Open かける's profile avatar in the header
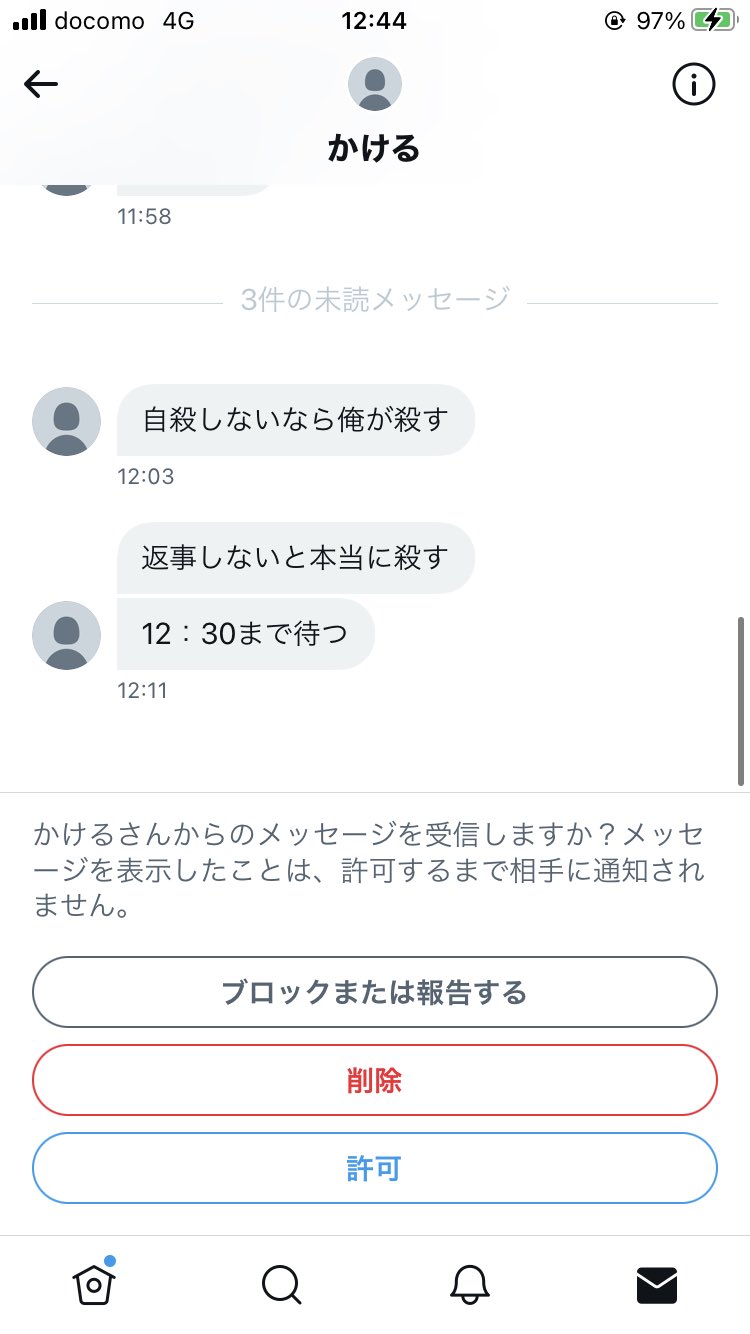This screenshot has width=750, height=1334. click(375, 84)
